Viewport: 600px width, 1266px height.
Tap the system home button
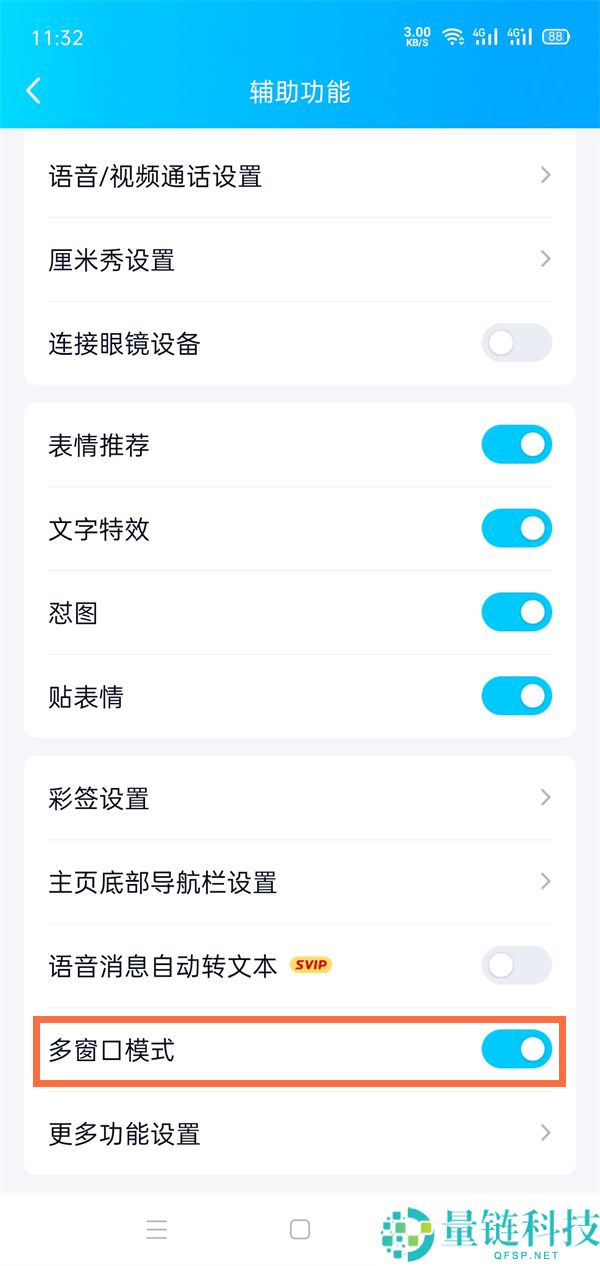300,1230
